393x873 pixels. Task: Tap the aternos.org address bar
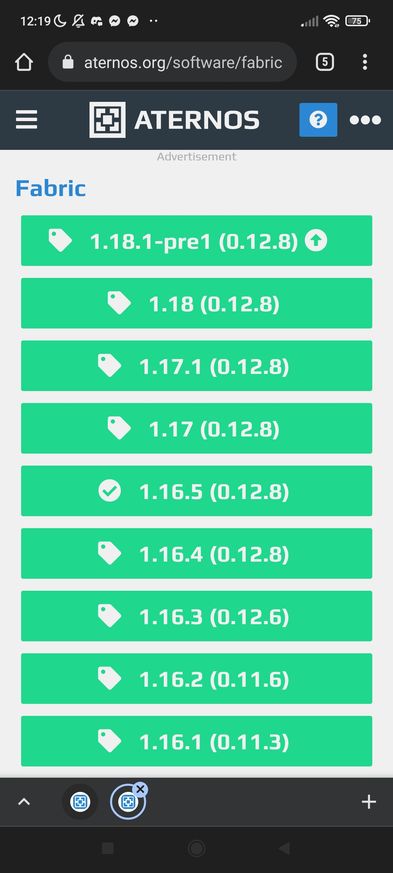coord(172,62)
